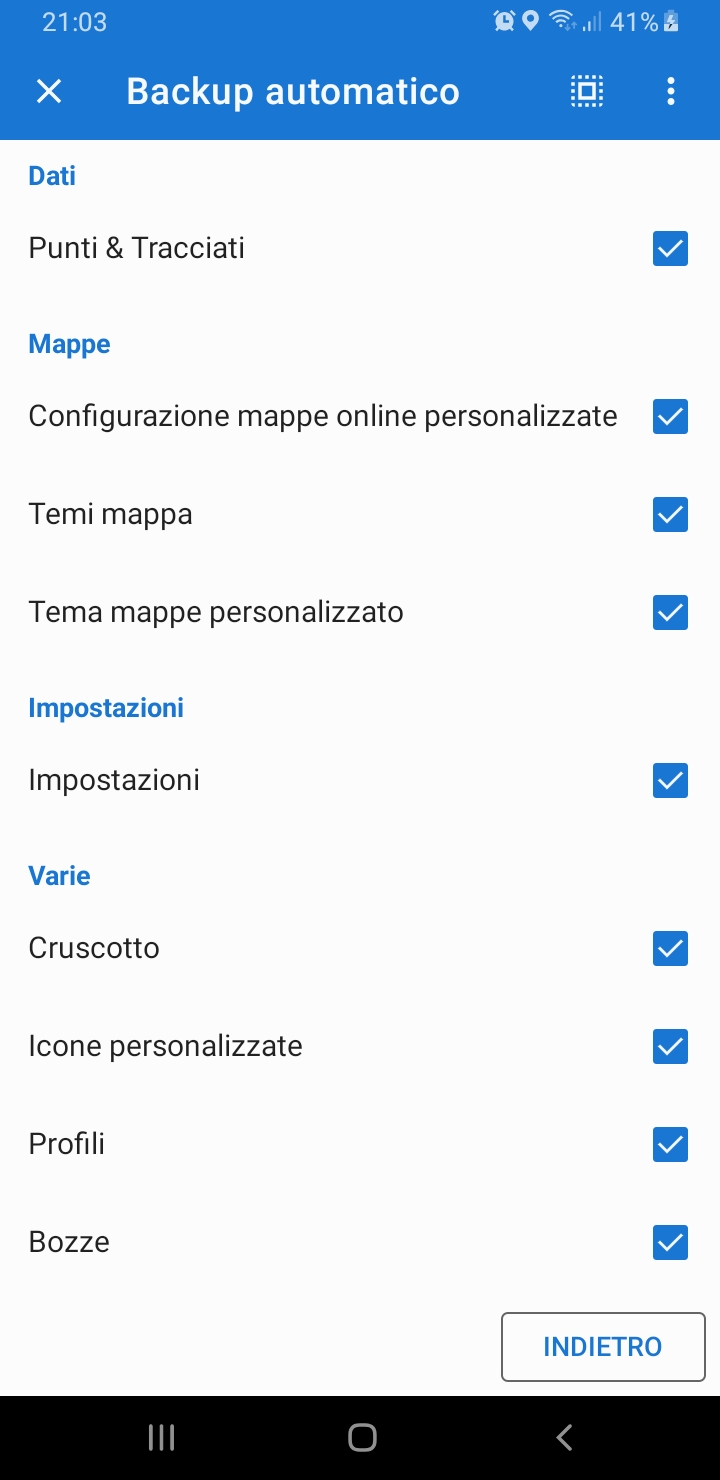Tap the select all icon

click(x=587, y=92)
